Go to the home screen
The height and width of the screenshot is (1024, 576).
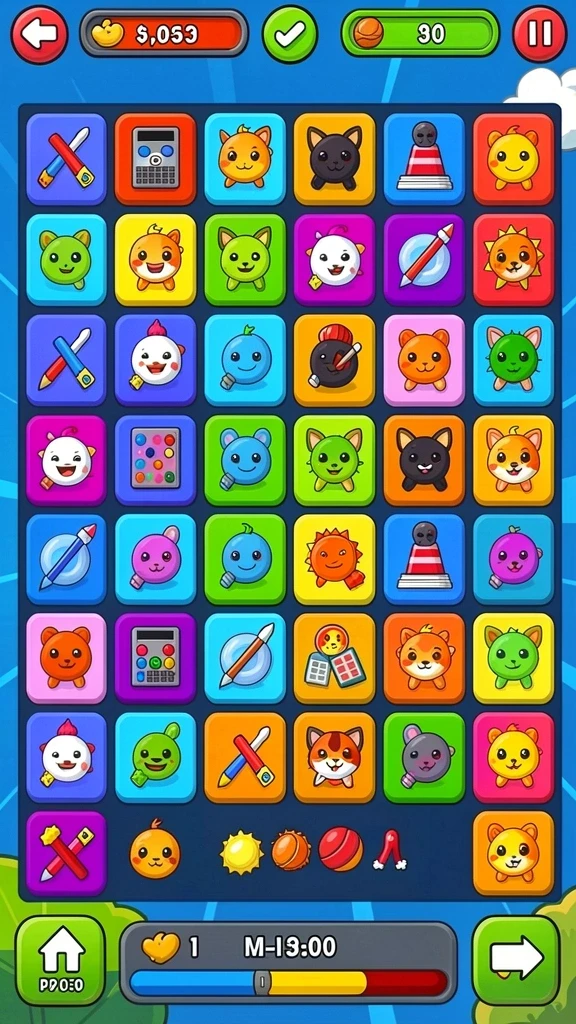pyautogui.click(x=61, y=959)
